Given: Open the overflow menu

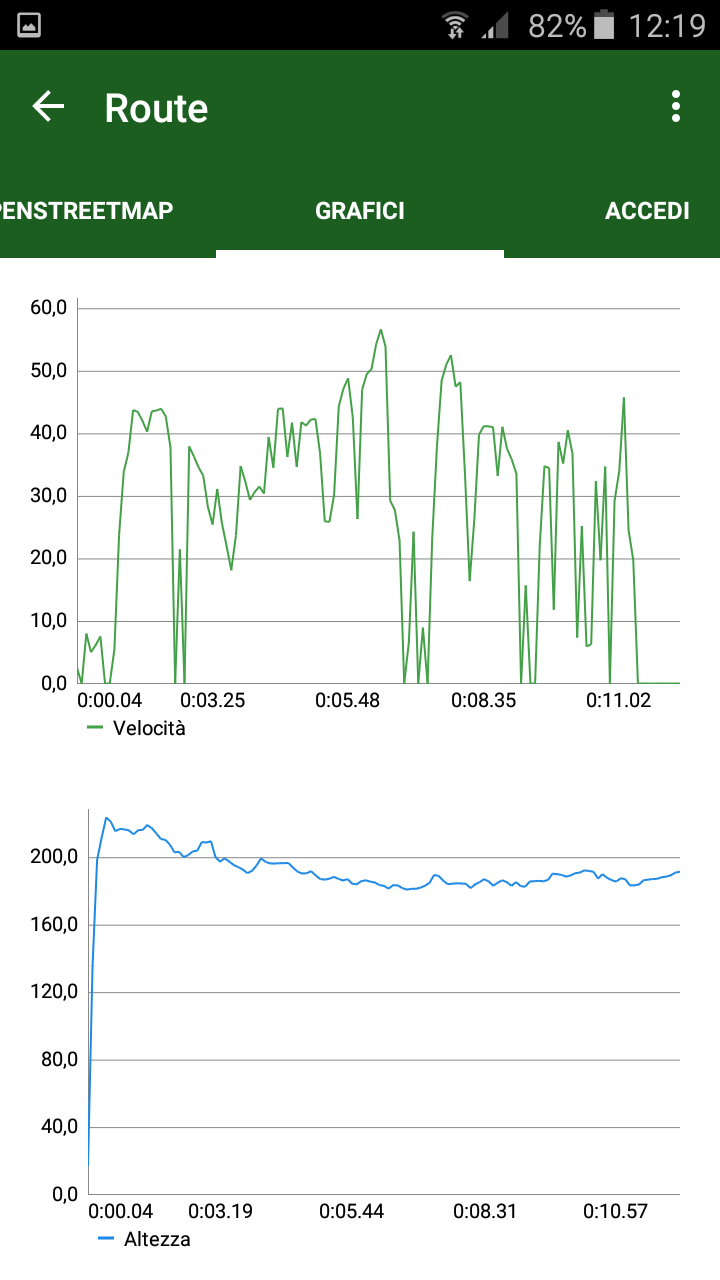Looking at the screenshot, I should [676, 106].
